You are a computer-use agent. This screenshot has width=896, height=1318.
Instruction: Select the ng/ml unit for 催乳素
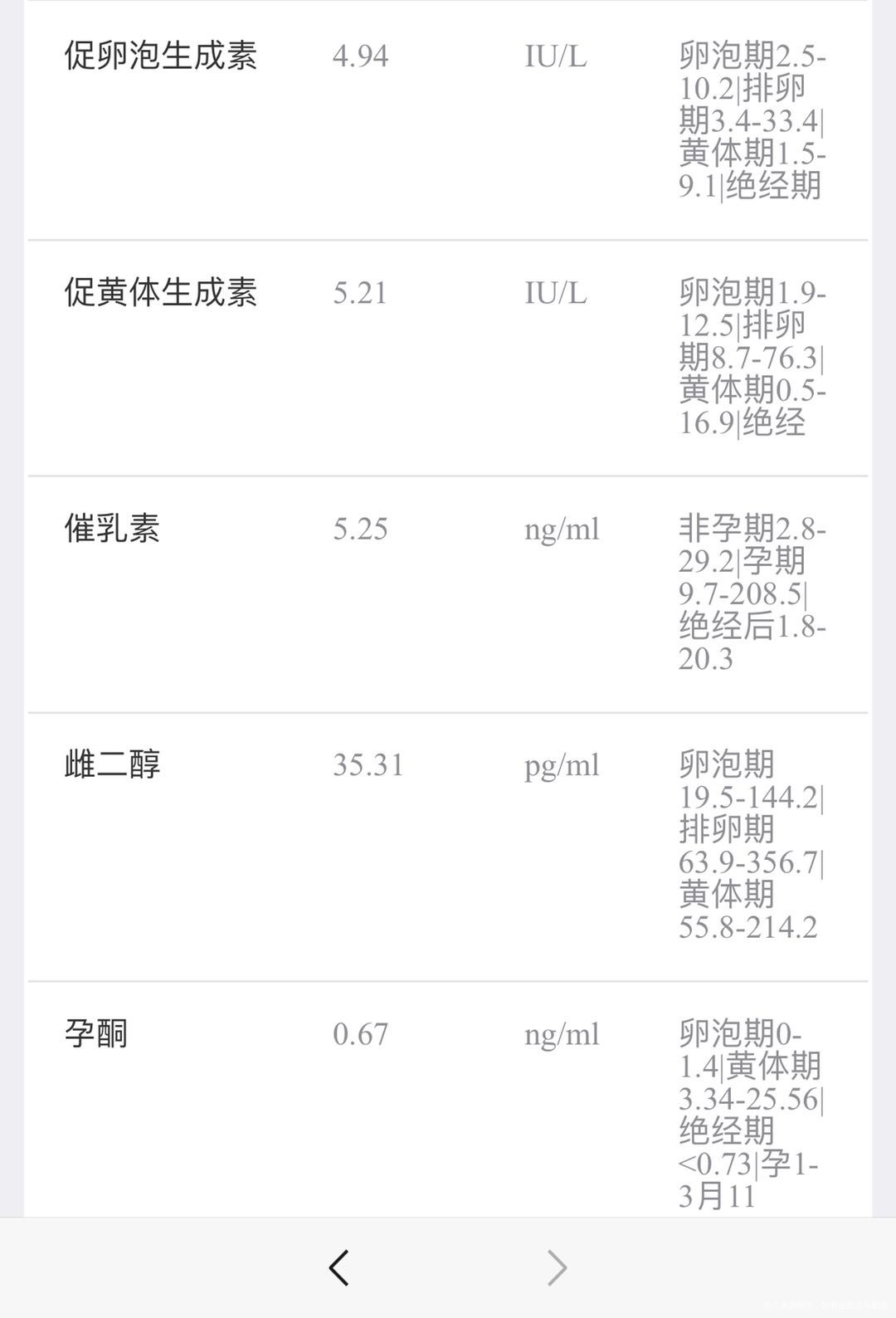coord(562,527)
